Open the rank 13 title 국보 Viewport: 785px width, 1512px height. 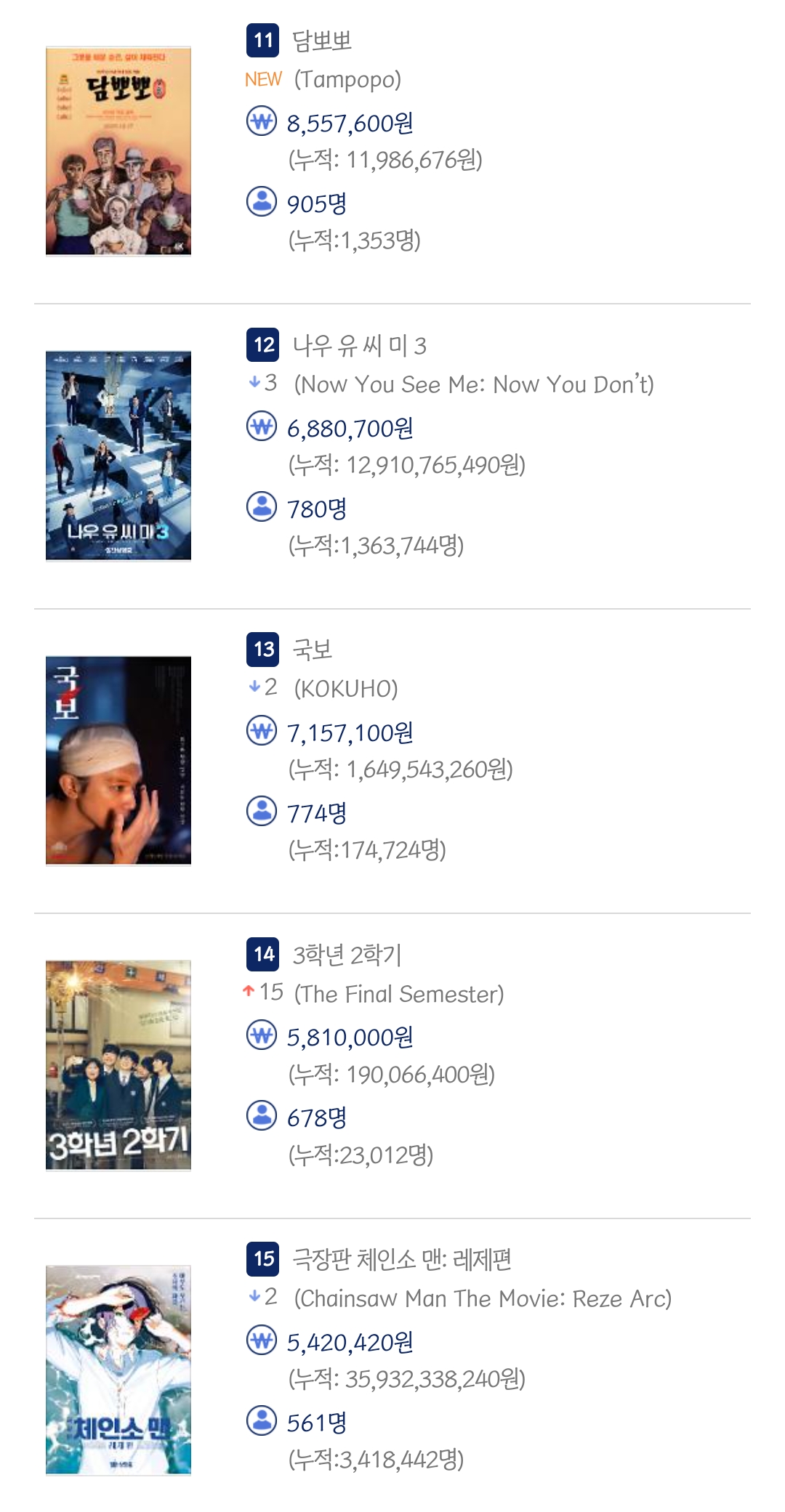coord(313,650)
